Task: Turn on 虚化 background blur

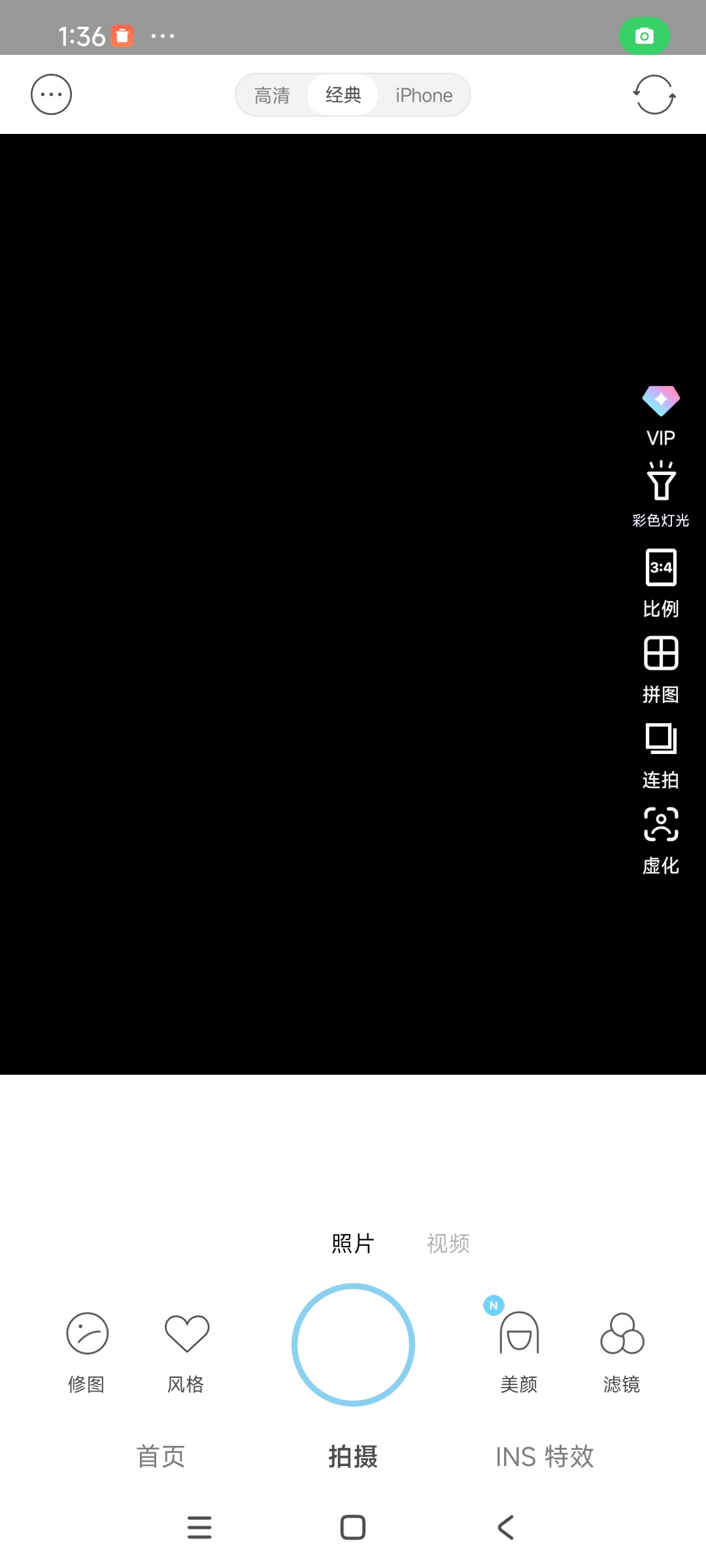Action: pyautogui.click(x=661, y=840)
